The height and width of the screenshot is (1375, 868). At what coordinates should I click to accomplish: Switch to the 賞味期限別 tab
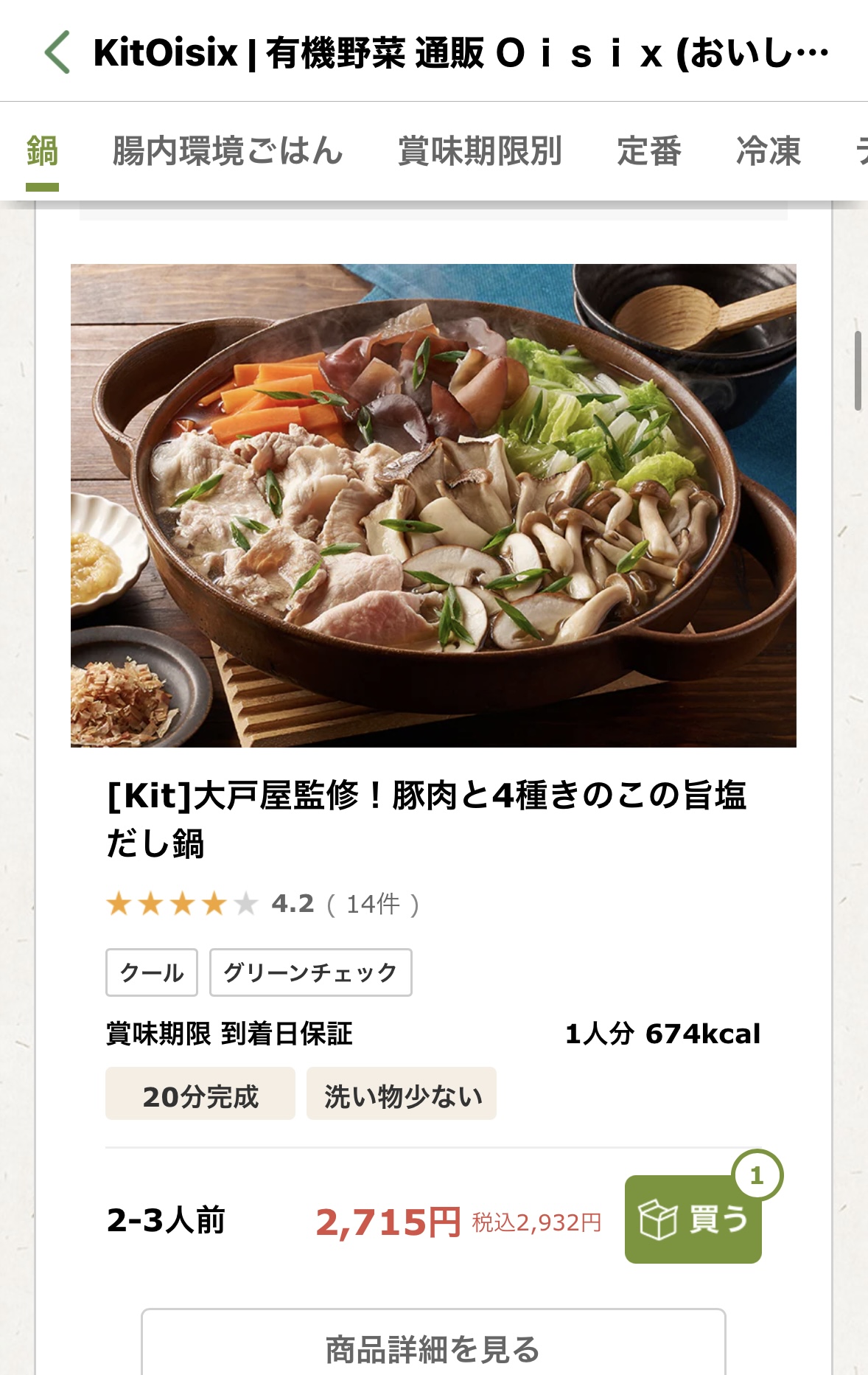tap(480, 151)
